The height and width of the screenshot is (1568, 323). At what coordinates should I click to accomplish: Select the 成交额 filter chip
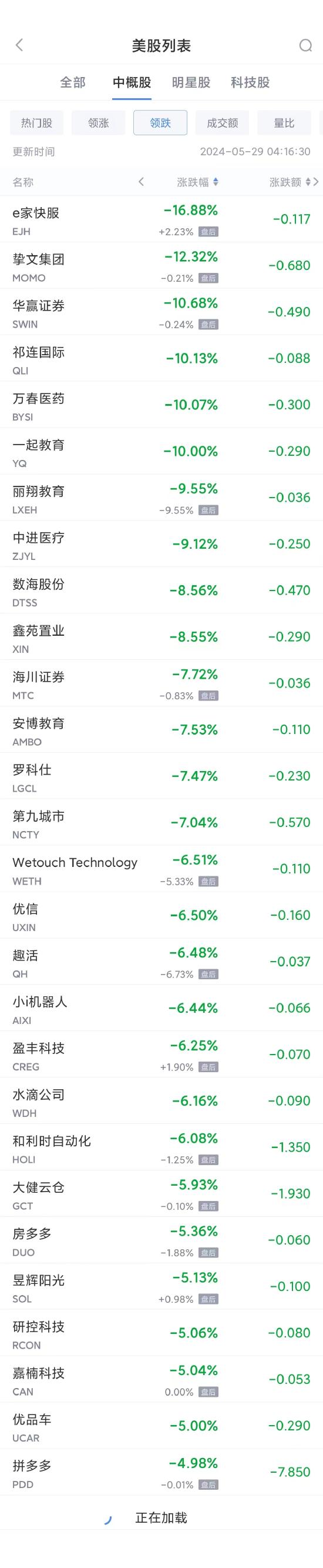click(x=222, y=123)
